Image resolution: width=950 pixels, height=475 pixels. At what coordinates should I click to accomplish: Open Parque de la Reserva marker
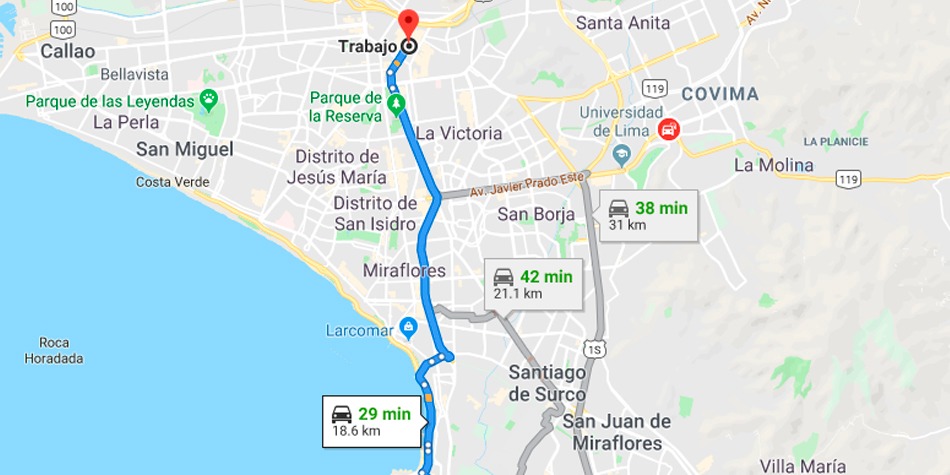tap(398, 103)
